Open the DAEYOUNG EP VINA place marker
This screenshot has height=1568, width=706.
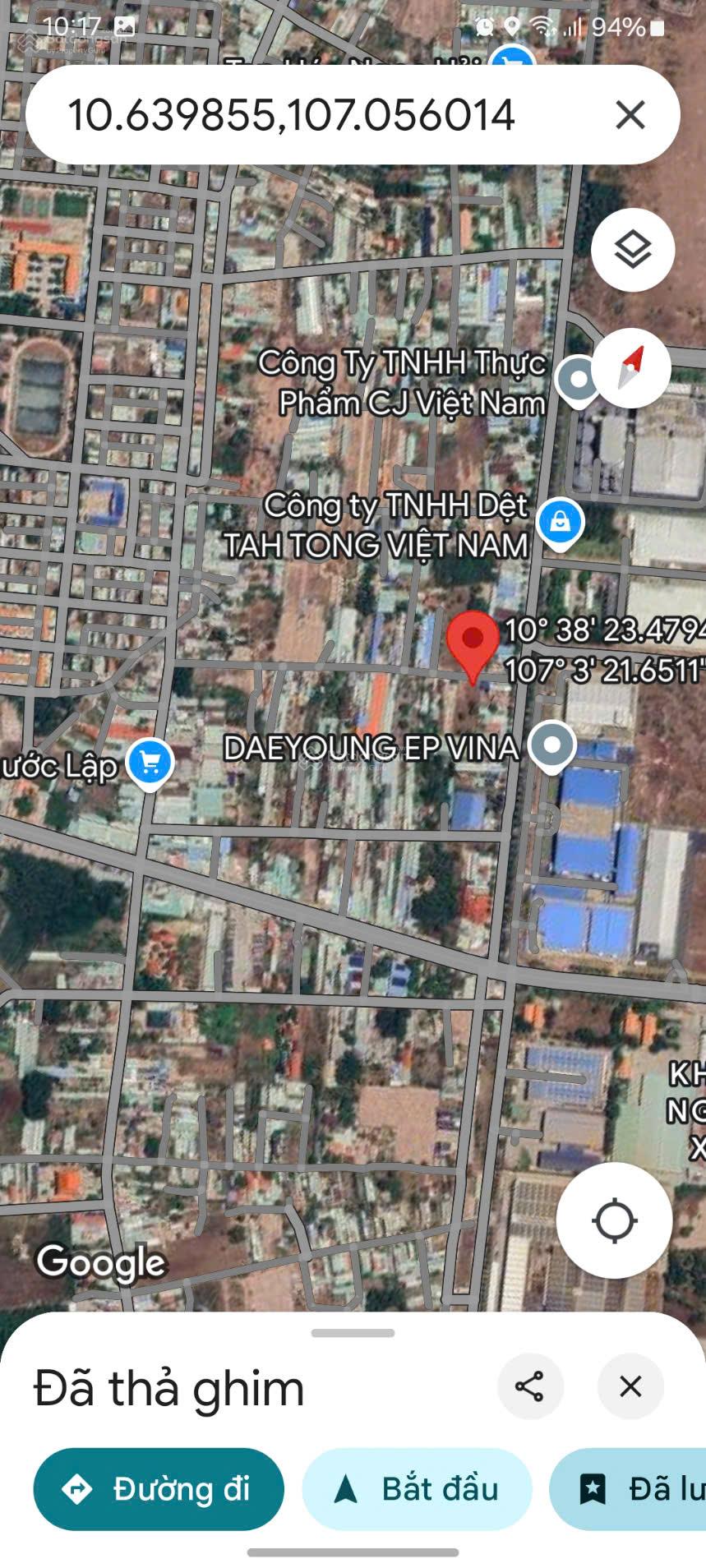(x=552, y=745)
